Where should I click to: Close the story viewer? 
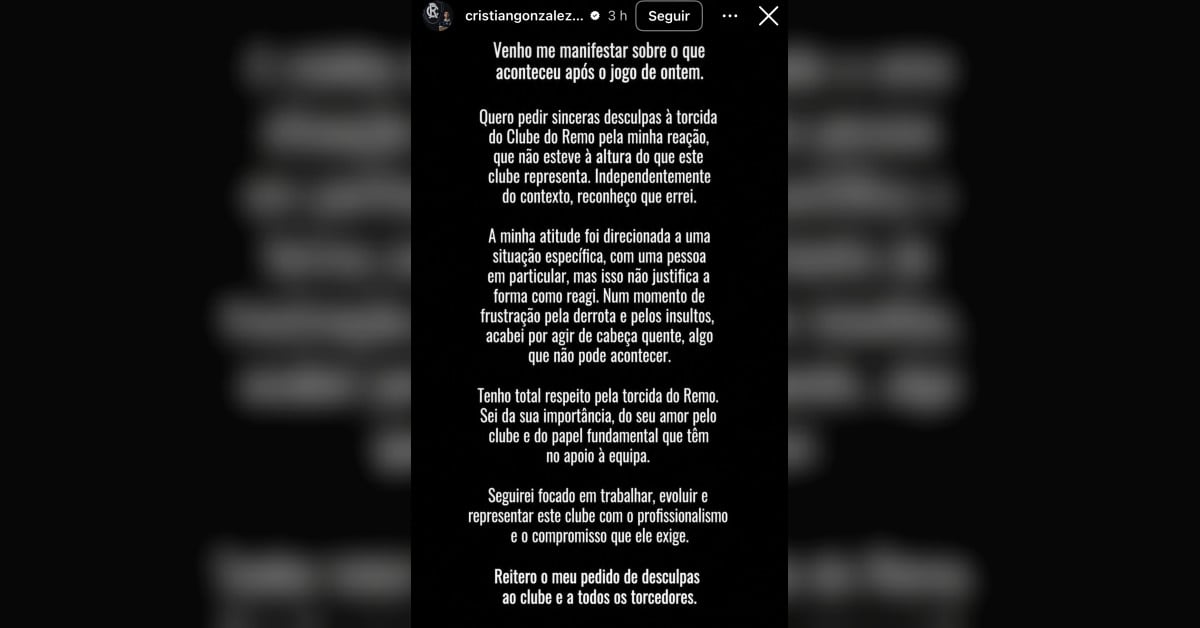point(768,16)
